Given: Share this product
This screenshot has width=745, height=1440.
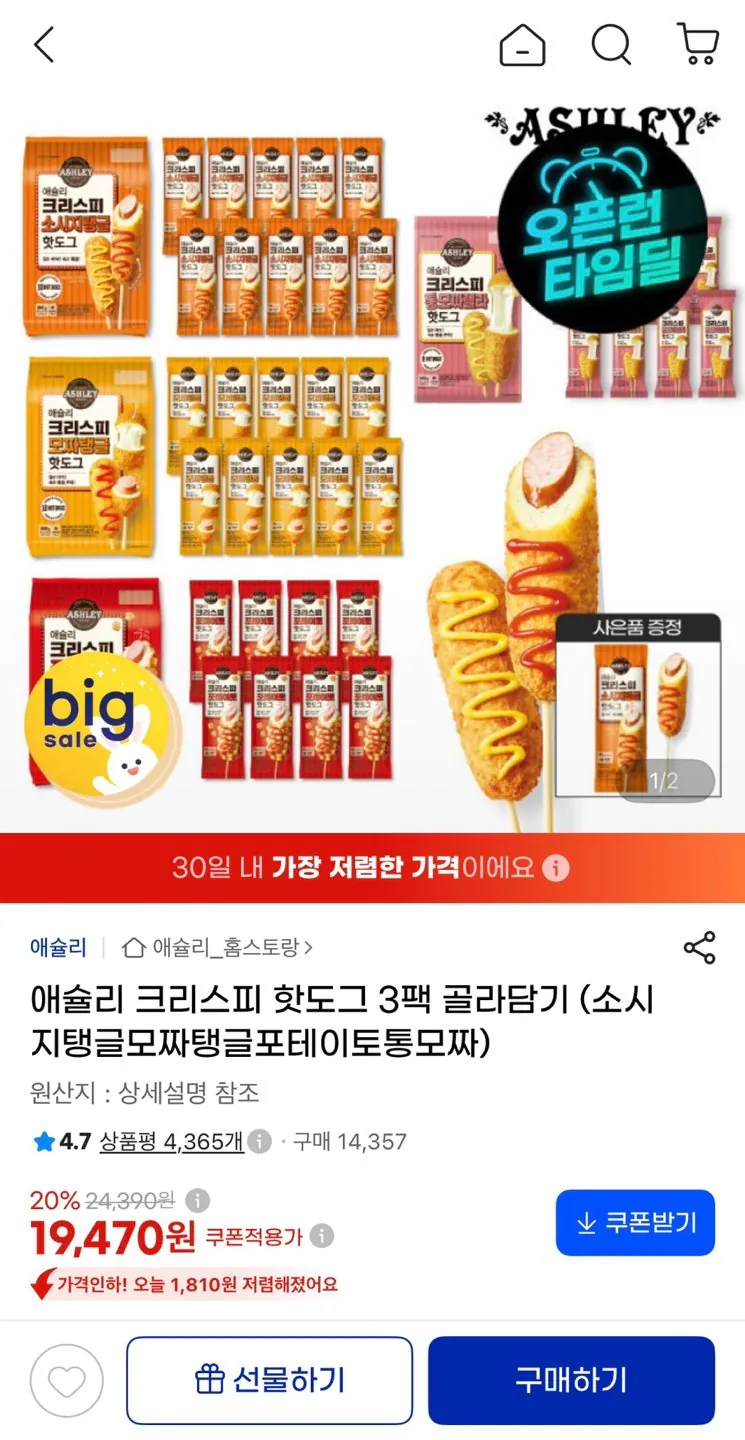Looking at the screenshot, I should click(x=699, y=948).
